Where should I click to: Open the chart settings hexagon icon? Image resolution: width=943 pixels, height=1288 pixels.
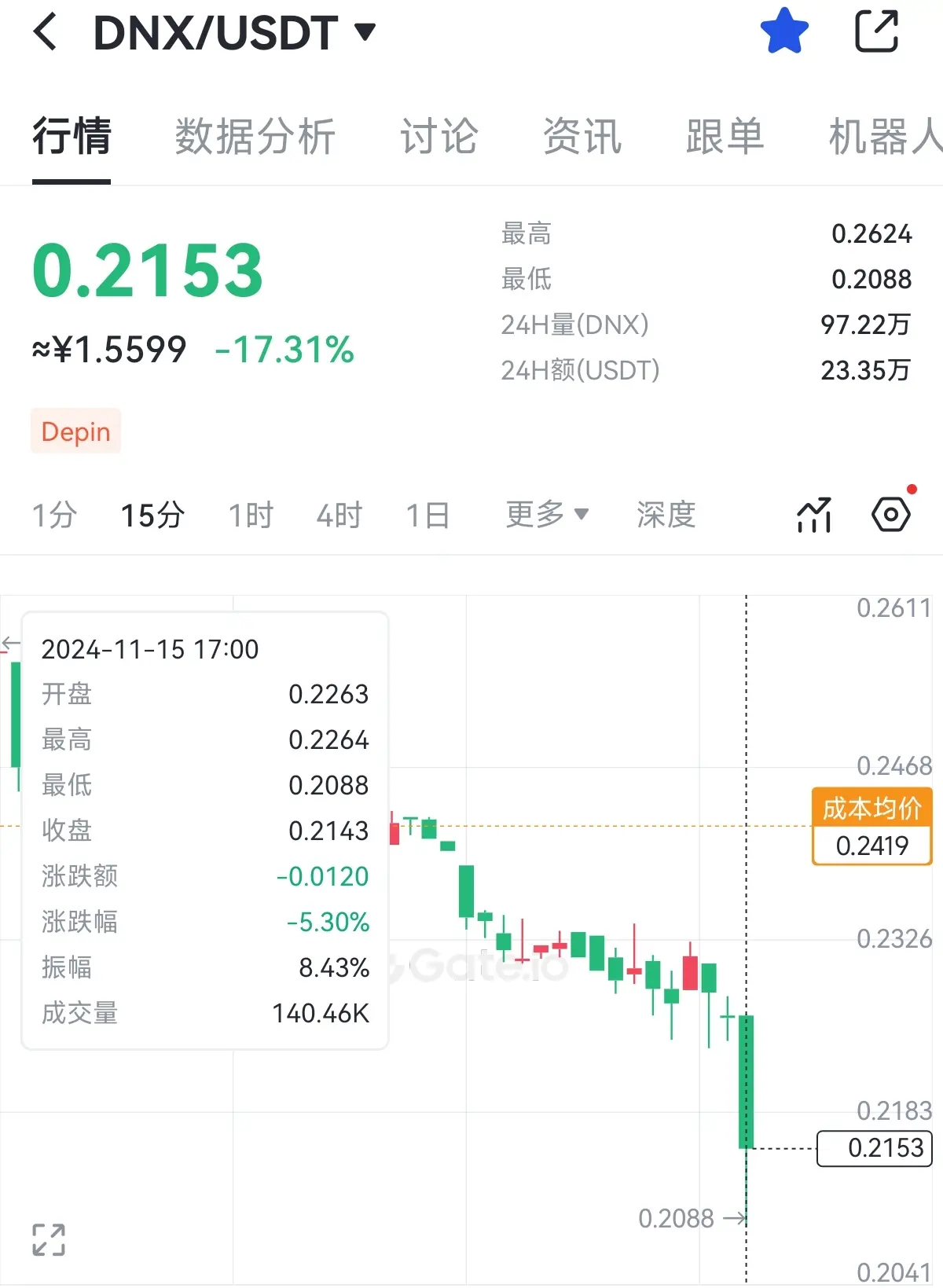click(891, 515)
